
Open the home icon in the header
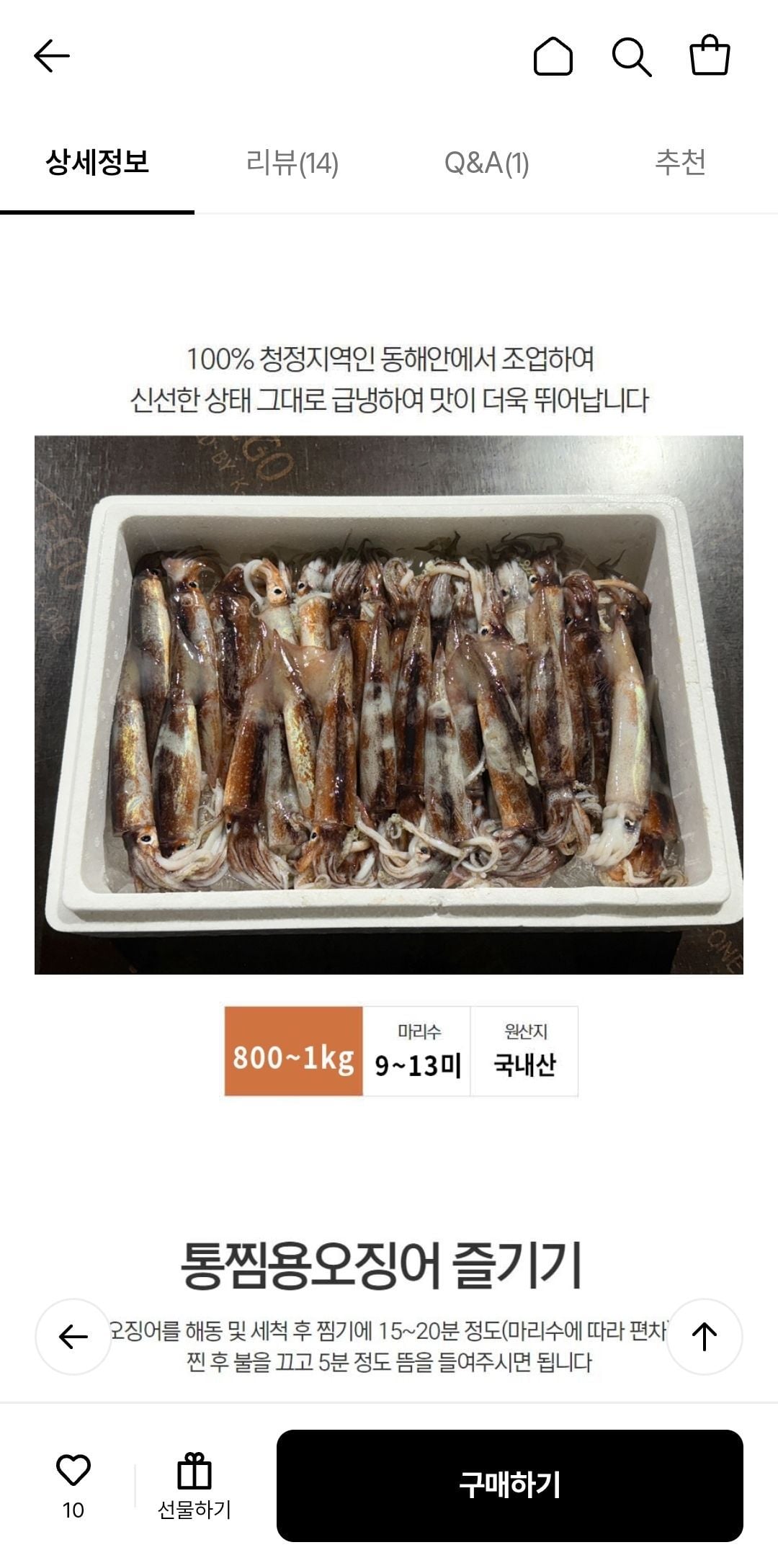coord(553,56)
